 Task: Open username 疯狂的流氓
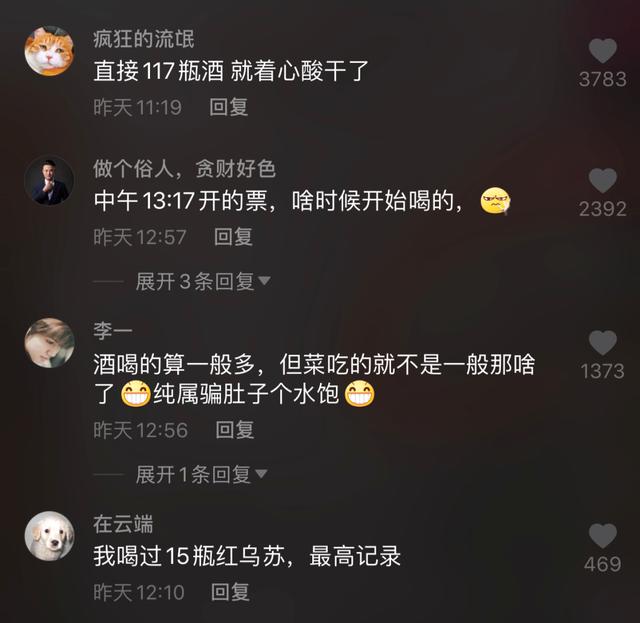coord(144,40)
